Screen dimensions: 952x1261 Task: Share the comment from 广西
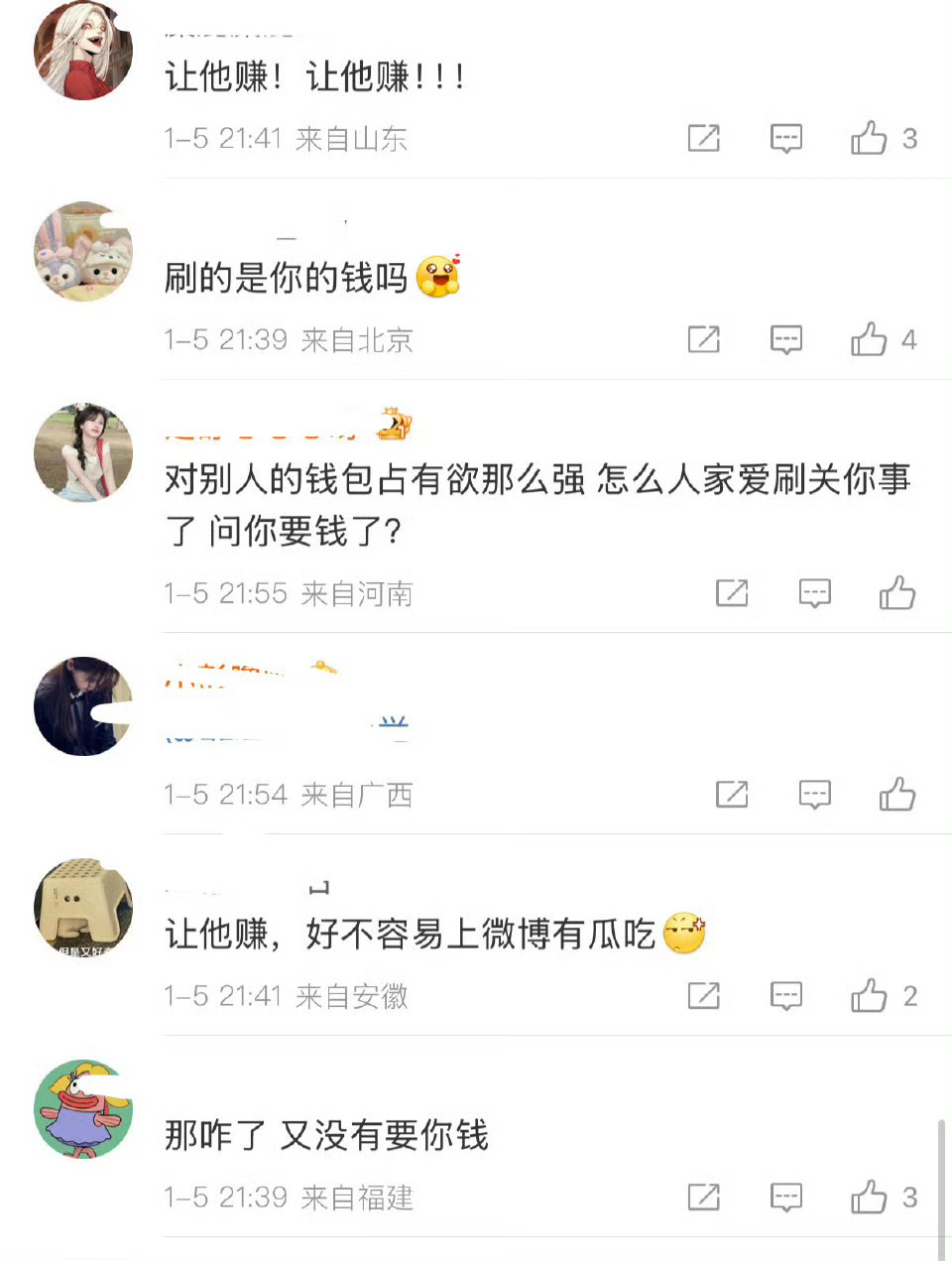click(x=731, y=794)
